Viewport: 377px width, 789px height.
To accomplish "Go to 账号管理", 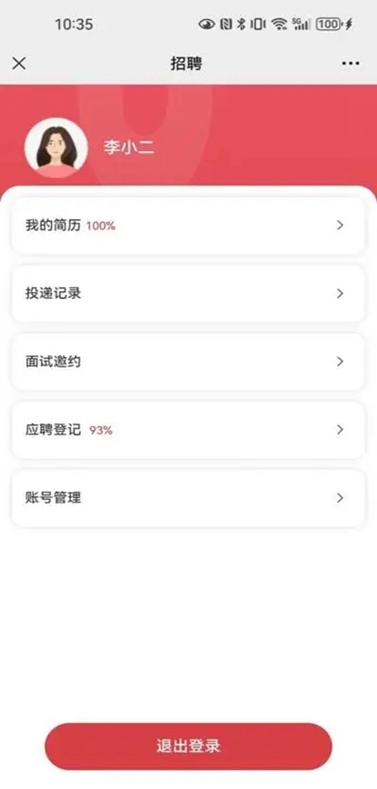I will click(x=188, y=498).
